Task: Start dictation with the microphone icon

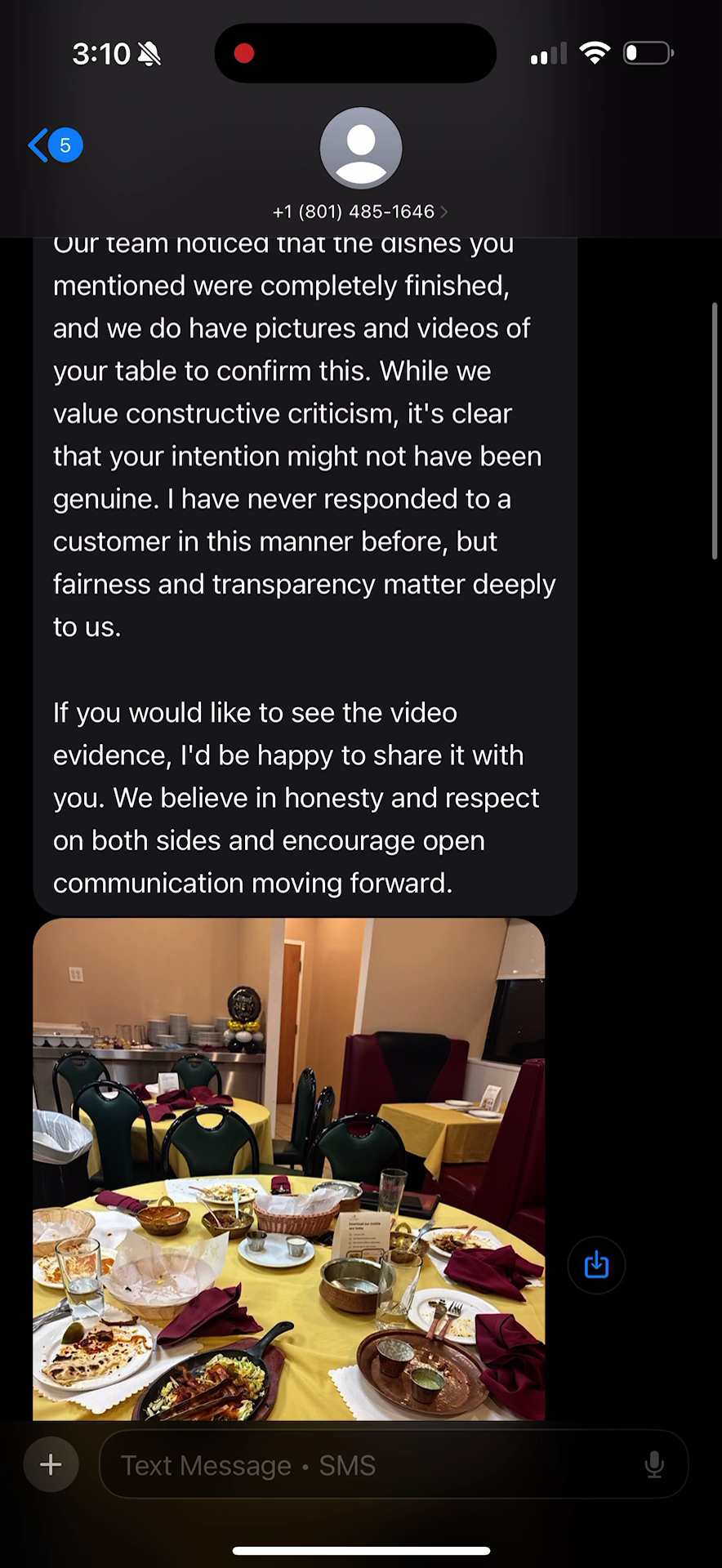Action: (654, 1465)
